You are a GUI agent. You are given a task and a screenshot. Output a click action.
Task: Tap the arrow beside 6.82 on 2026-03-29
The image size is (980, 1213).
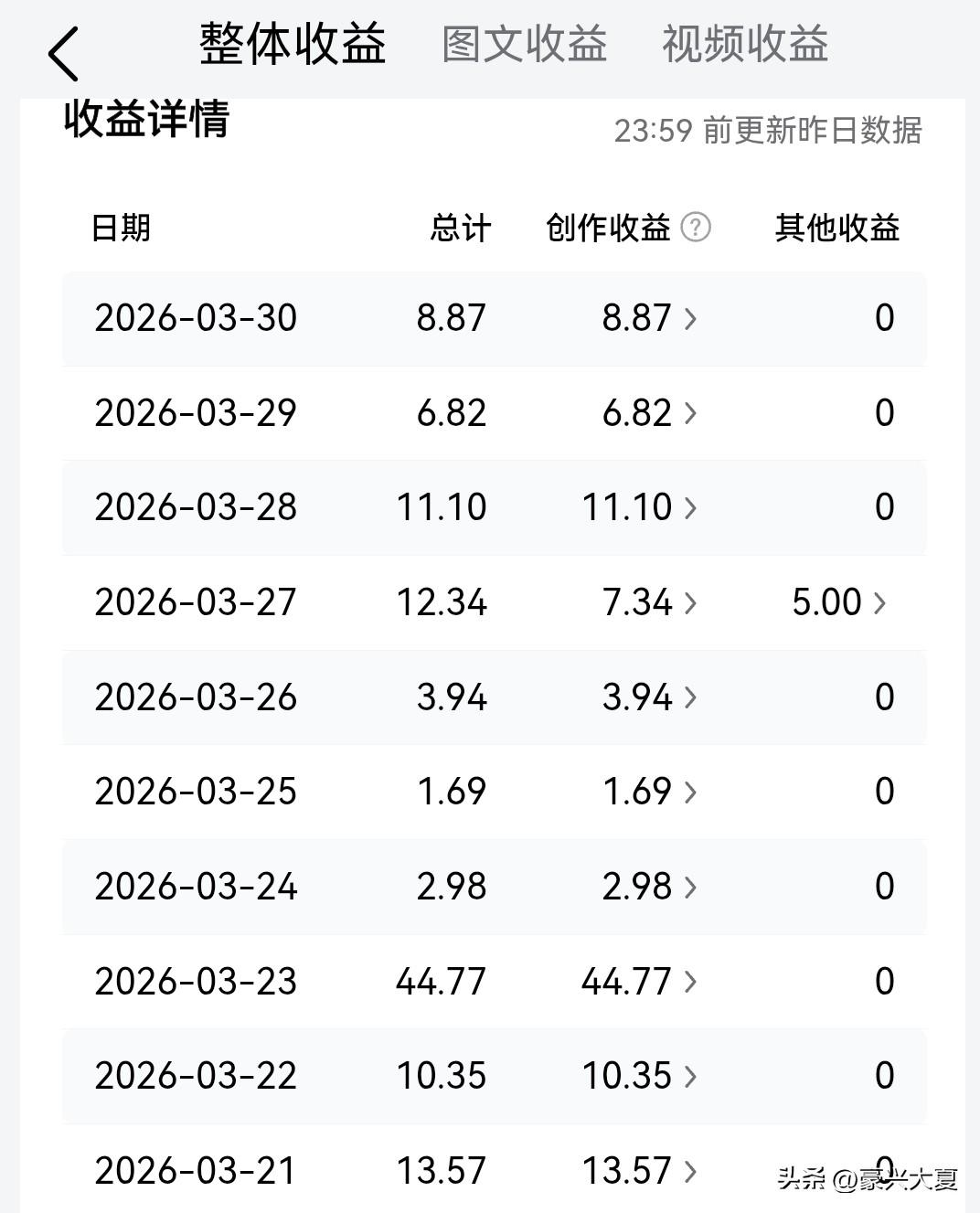[692, 414]
